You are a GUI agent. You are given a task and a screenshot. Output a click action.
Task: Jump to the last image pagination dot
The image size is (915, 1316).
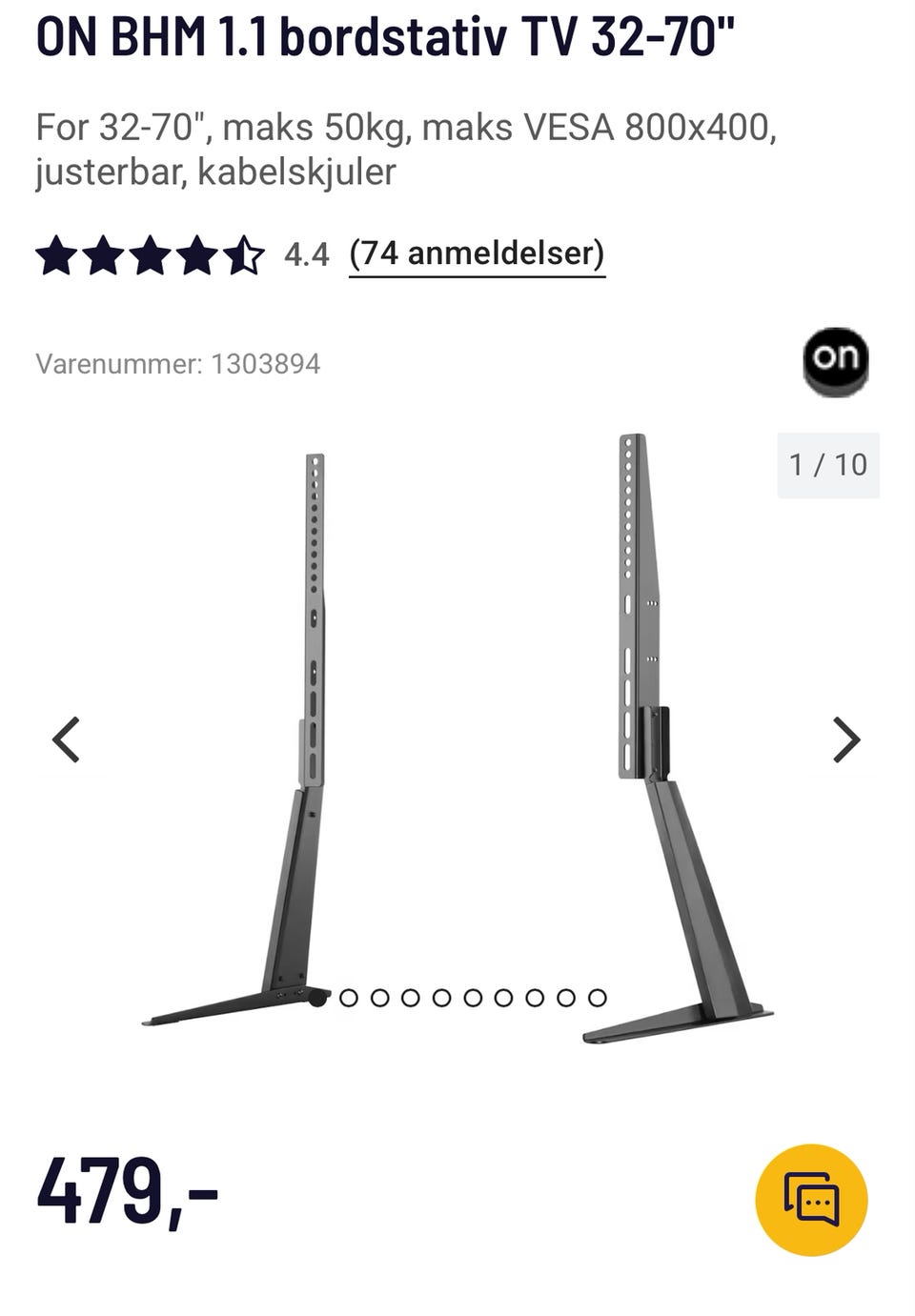598,998
